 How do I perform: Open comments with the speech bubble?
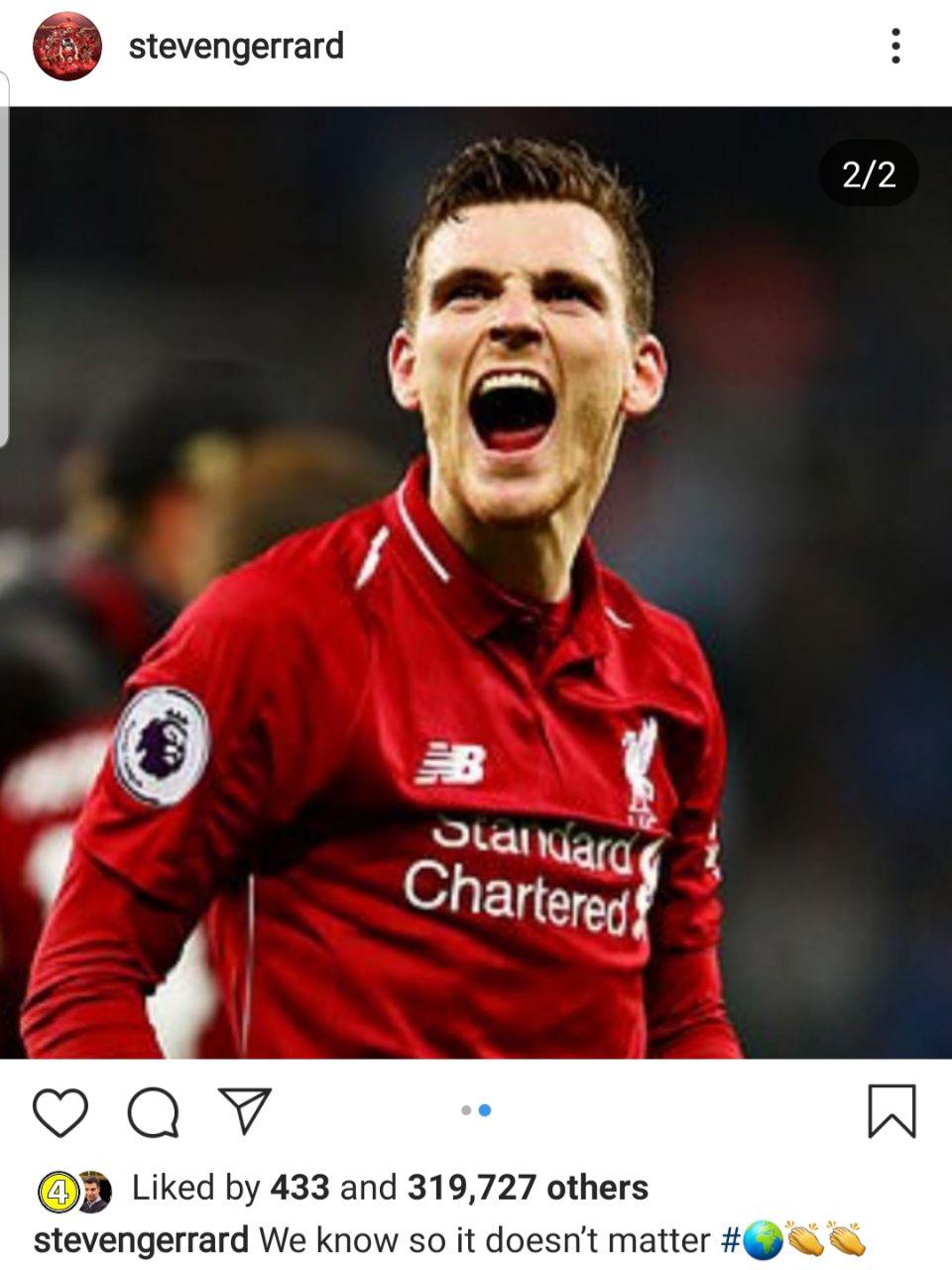(153, 1111)
